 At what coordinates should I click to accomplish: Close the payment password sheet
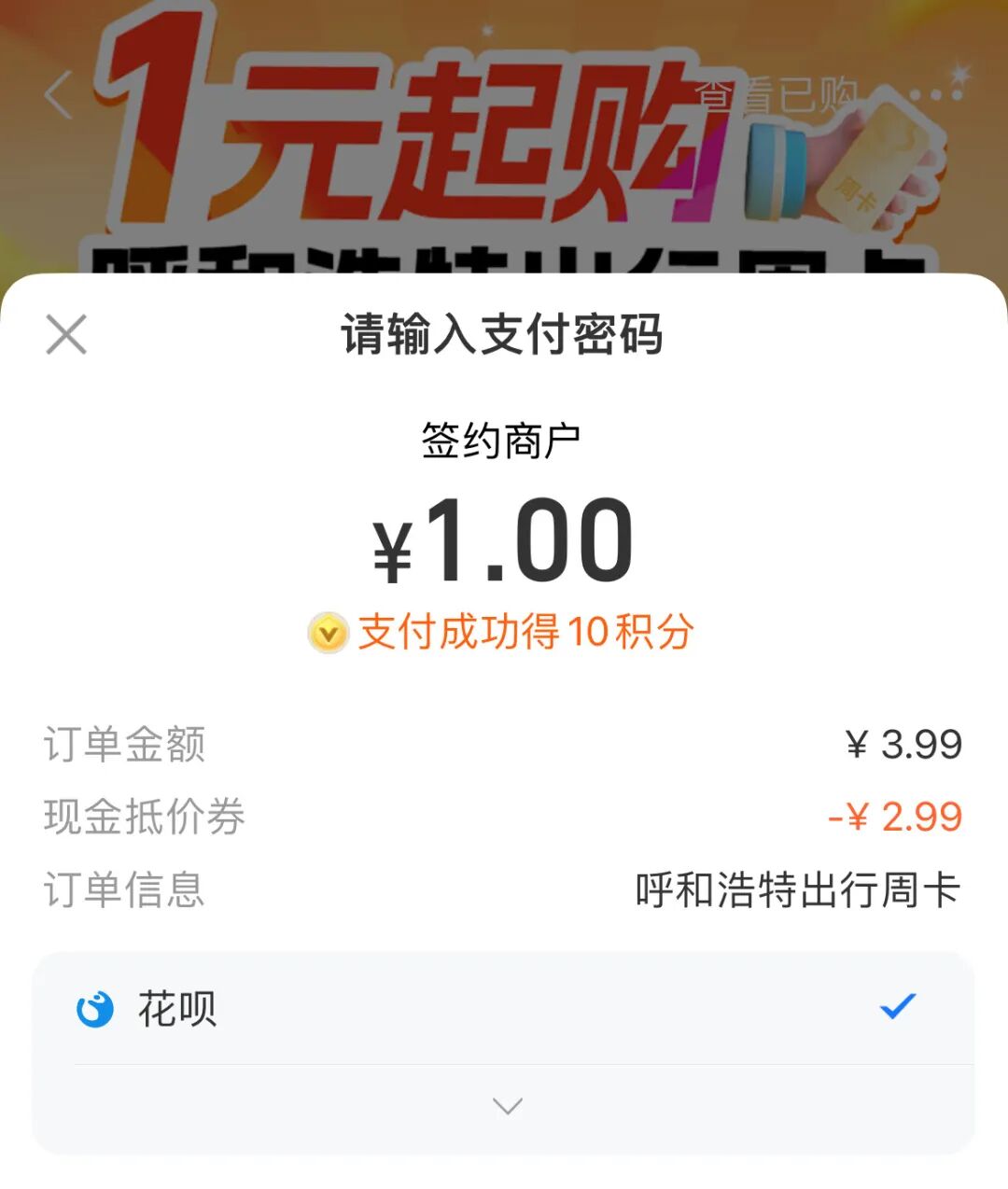pos(63,336)
